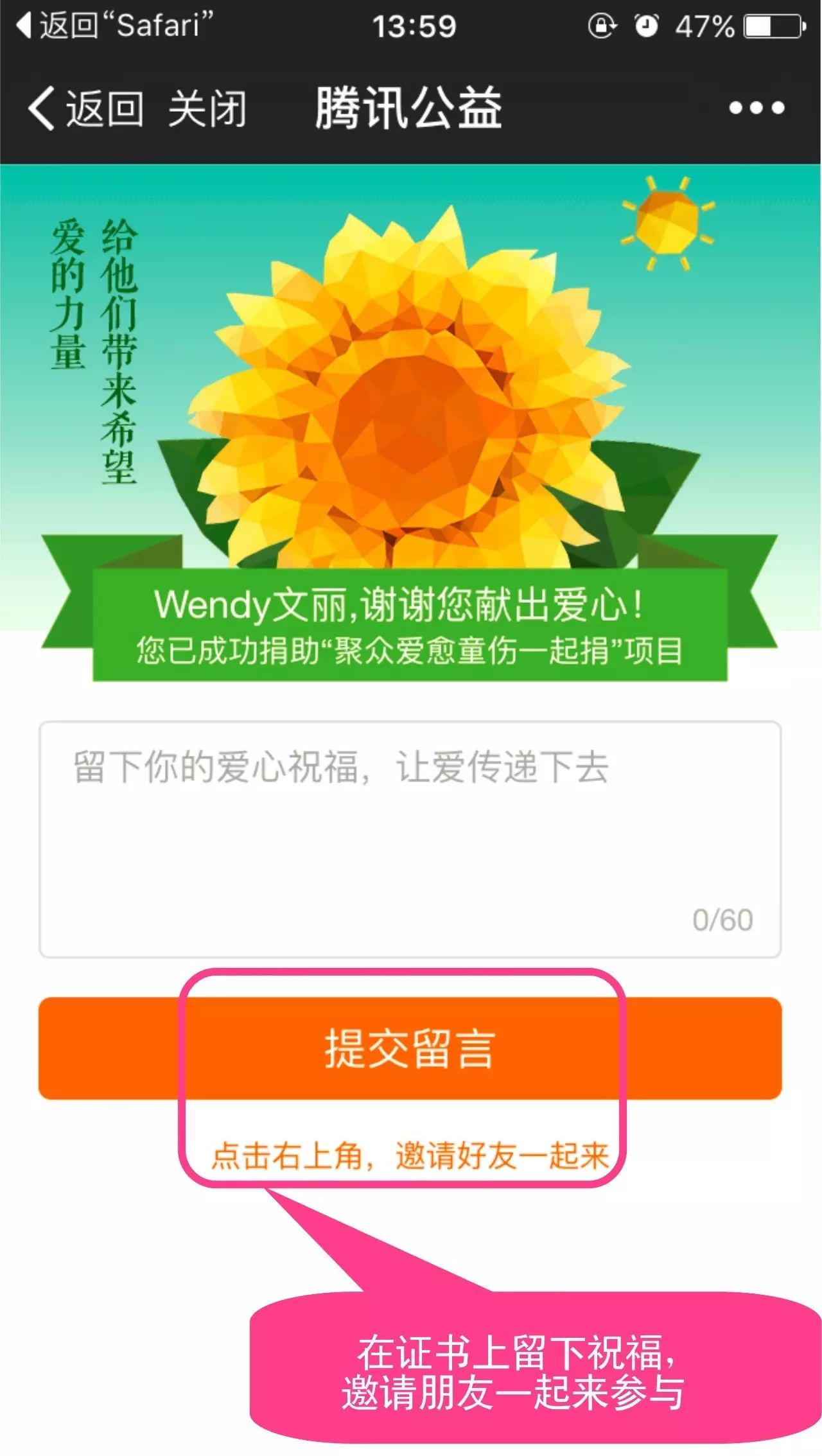
Task: Focus the 留下你的爱心祝福 message field
Action: 410,838
